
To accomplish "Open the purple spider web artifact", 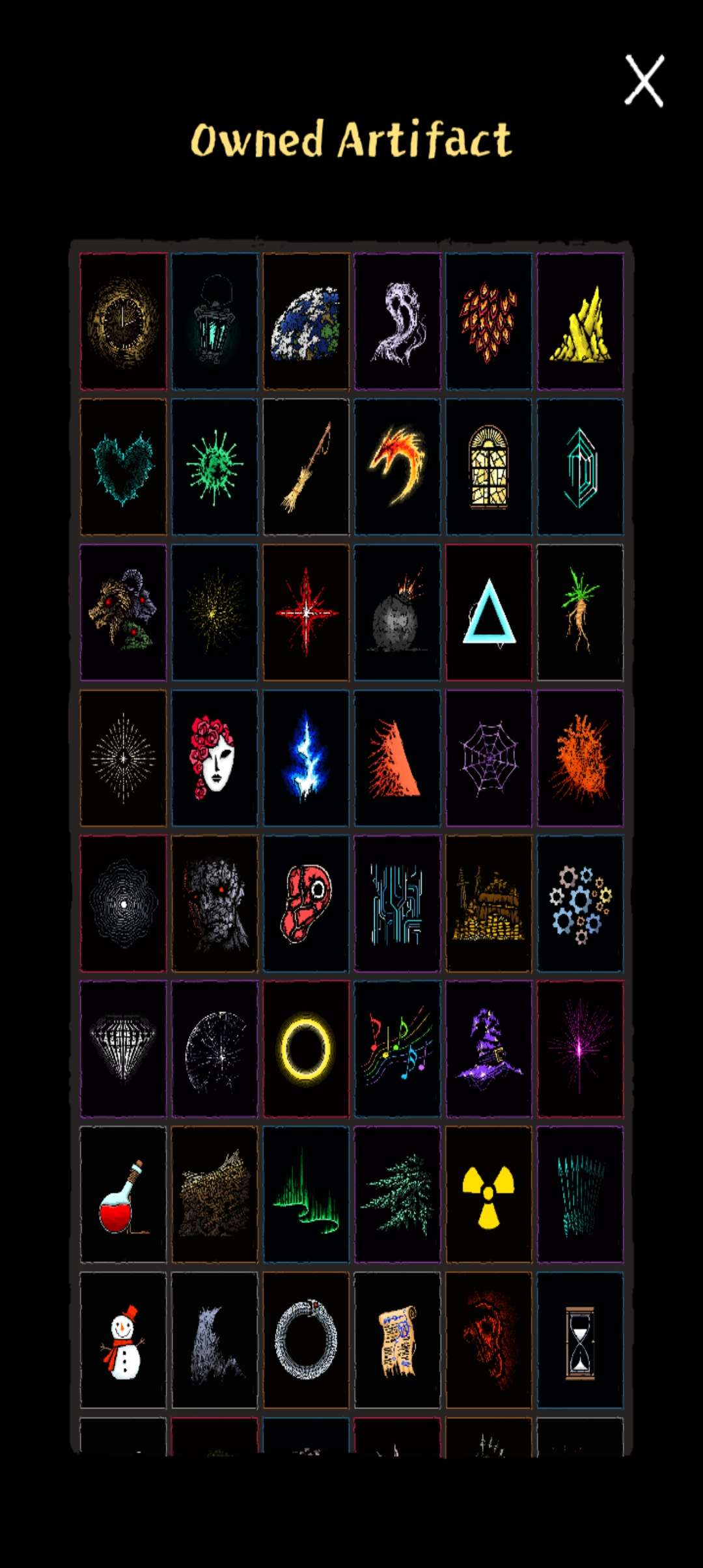I will point(489,758).
